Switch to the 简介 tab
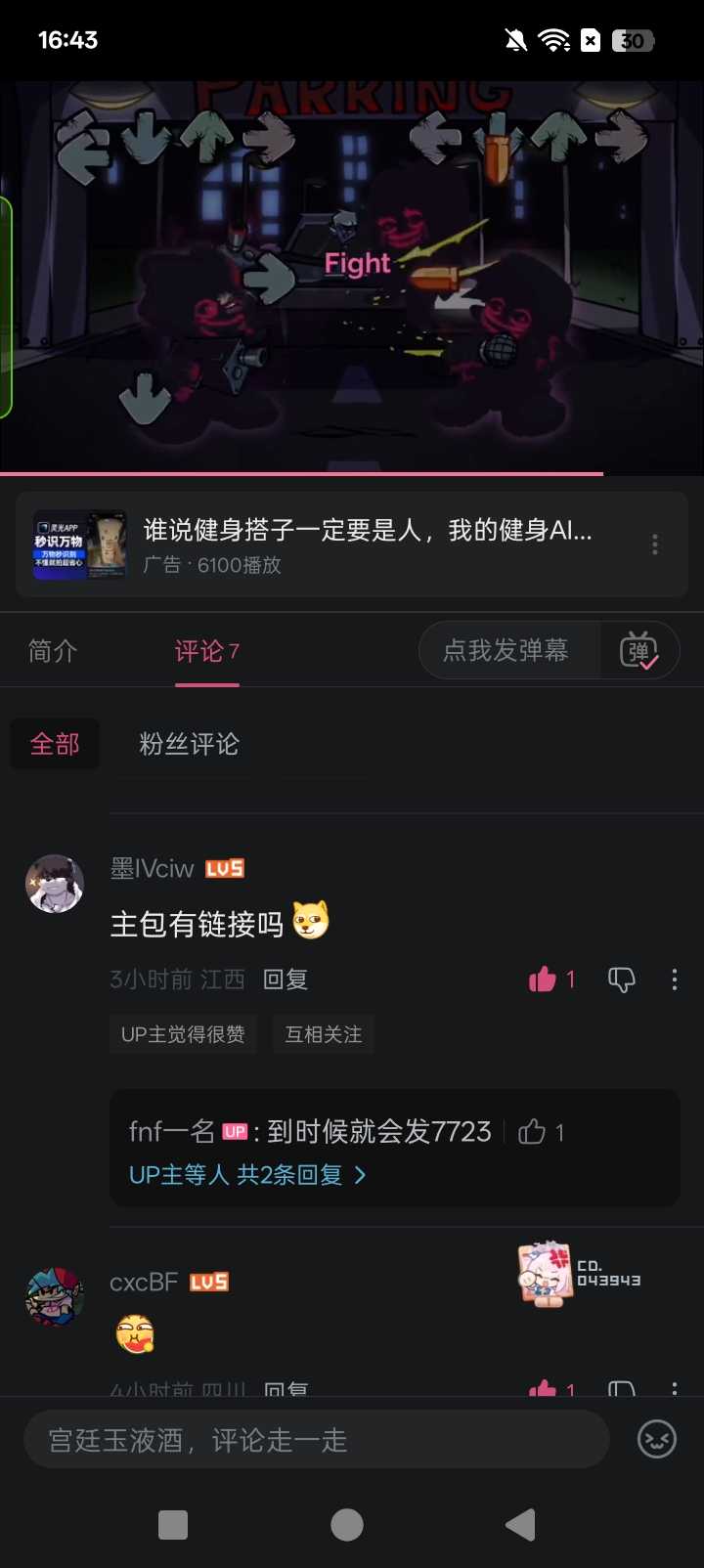 pyautogui.click(x=53, y=651)
